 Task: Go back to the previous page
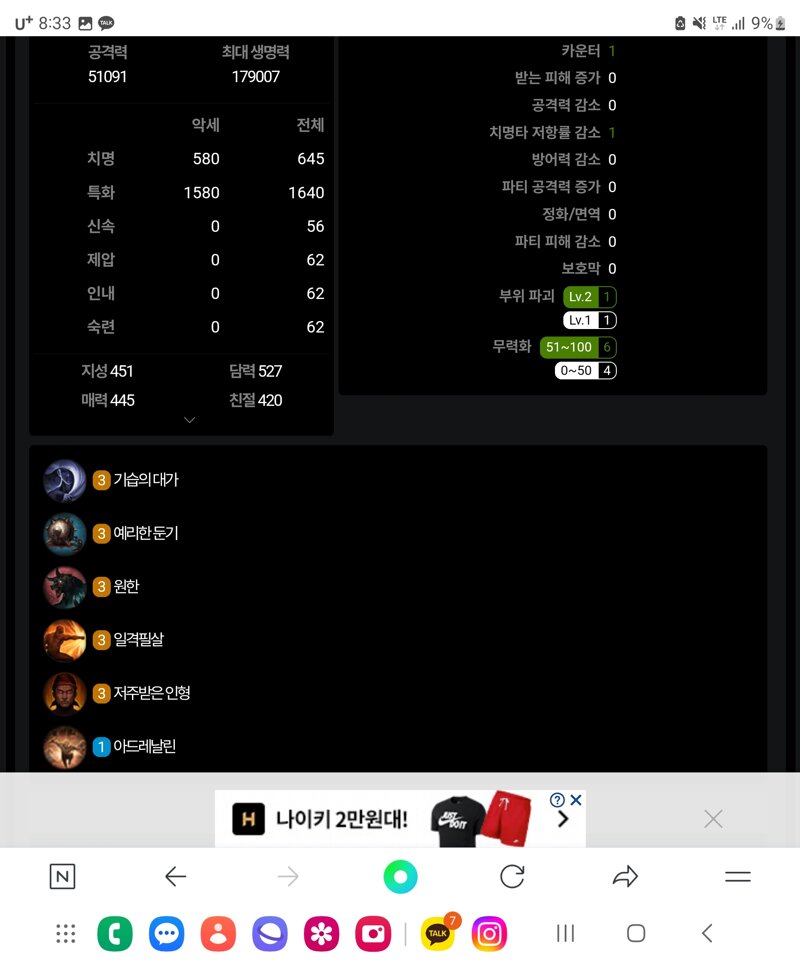tap(175, 877)
